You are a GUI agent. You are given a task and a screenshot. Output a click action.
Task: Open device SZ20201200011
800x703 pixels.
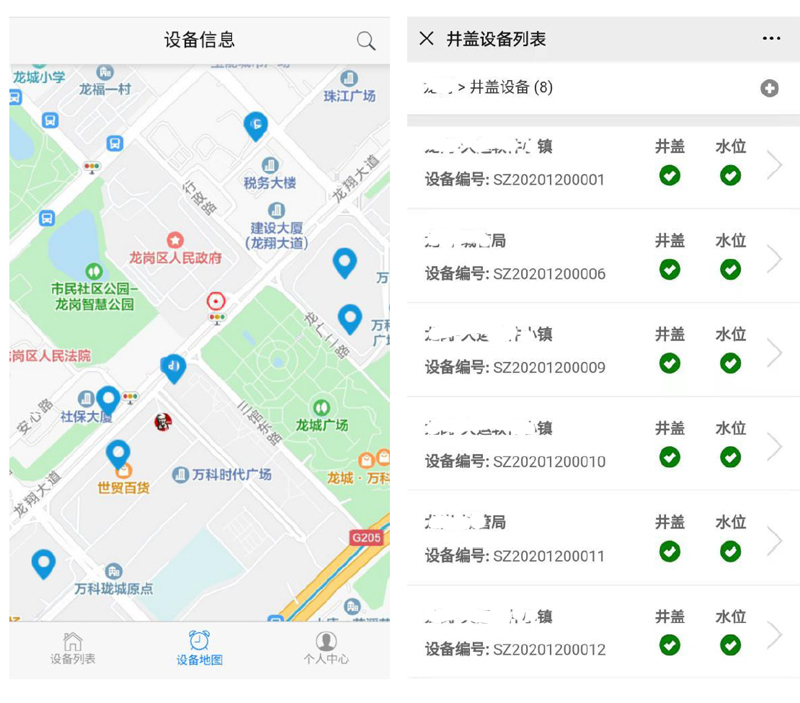tap(600, 540)
